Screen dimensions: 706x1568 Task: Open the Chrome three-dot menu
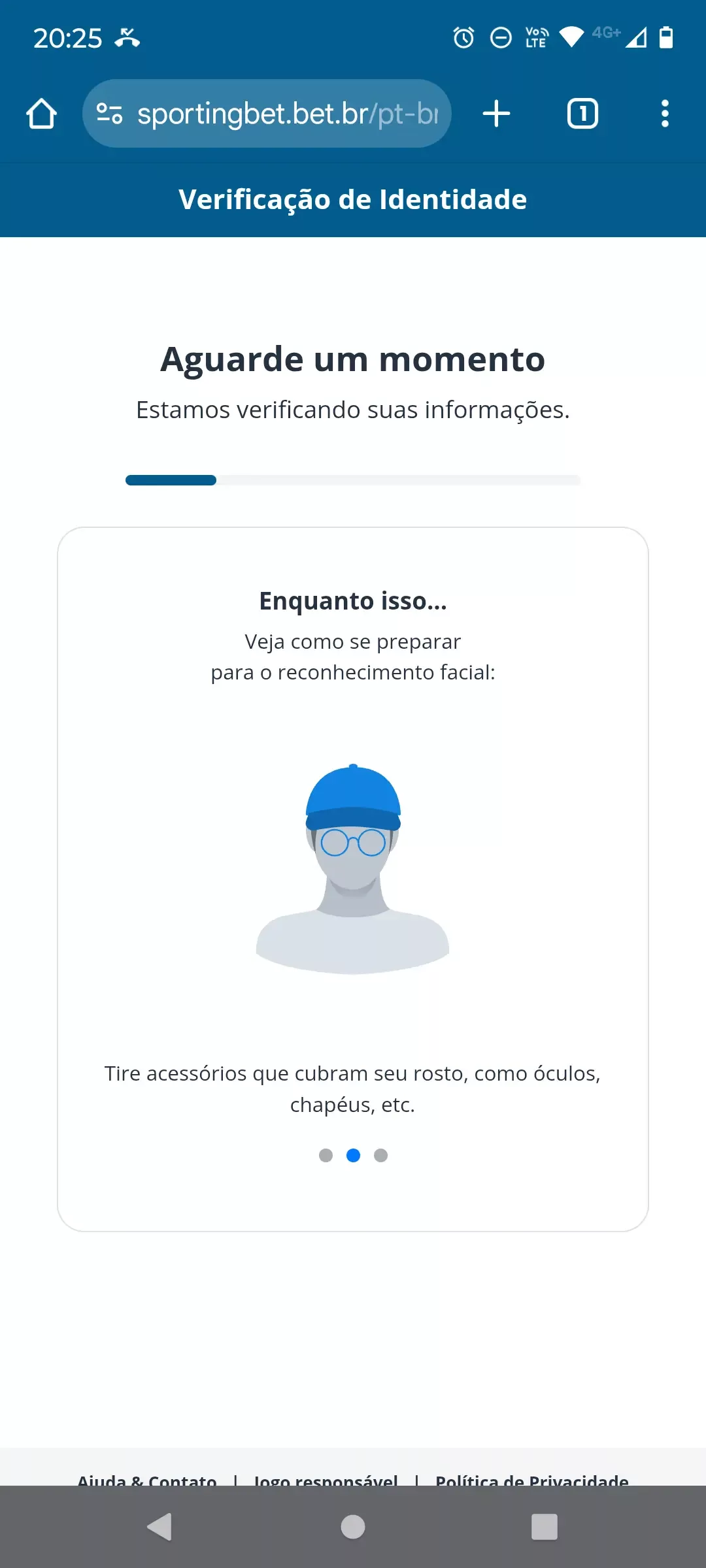click(664, 112)
